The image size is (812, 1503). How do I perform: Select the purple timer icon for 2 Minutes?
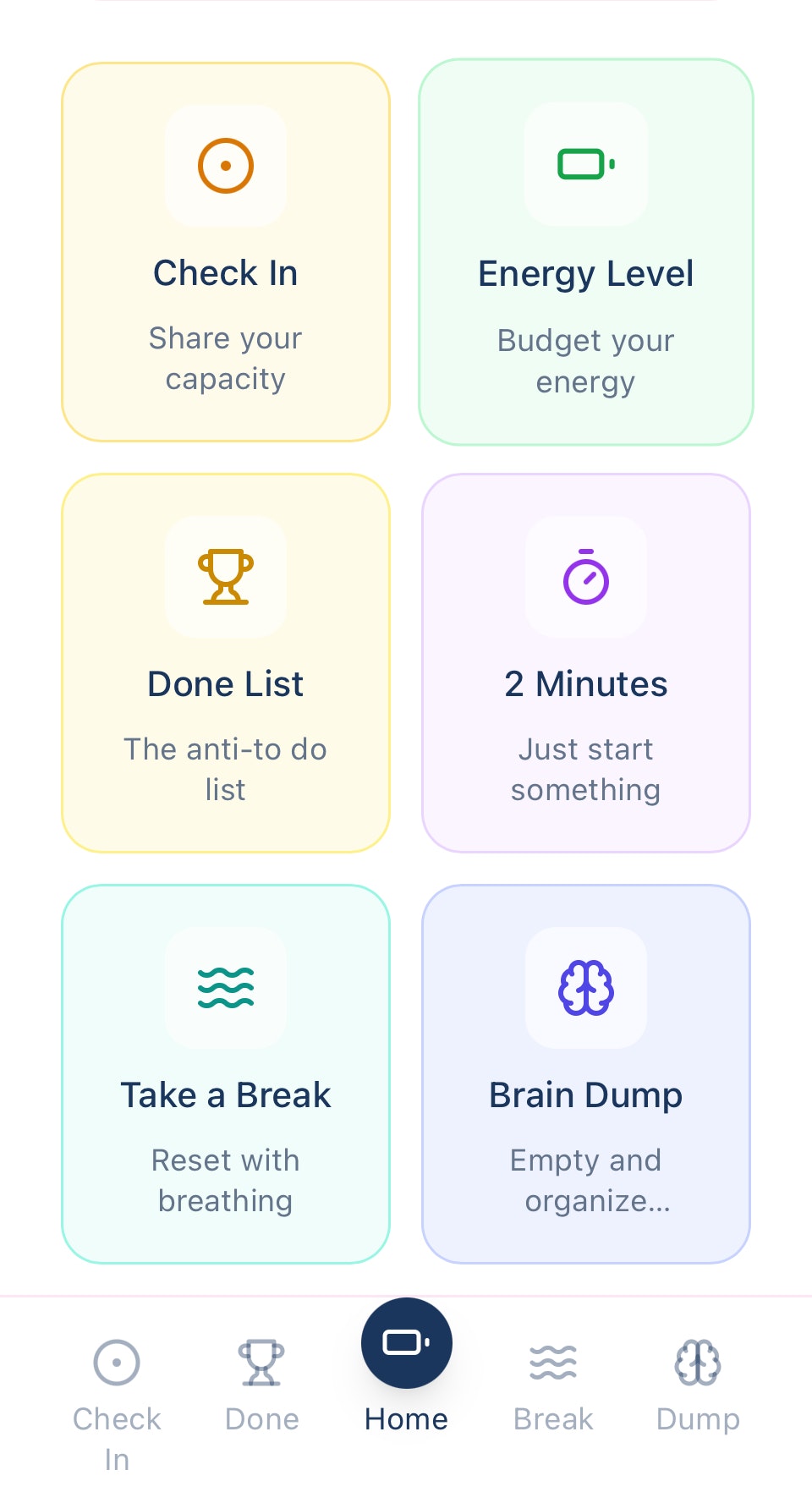click(x=585, y=578)
